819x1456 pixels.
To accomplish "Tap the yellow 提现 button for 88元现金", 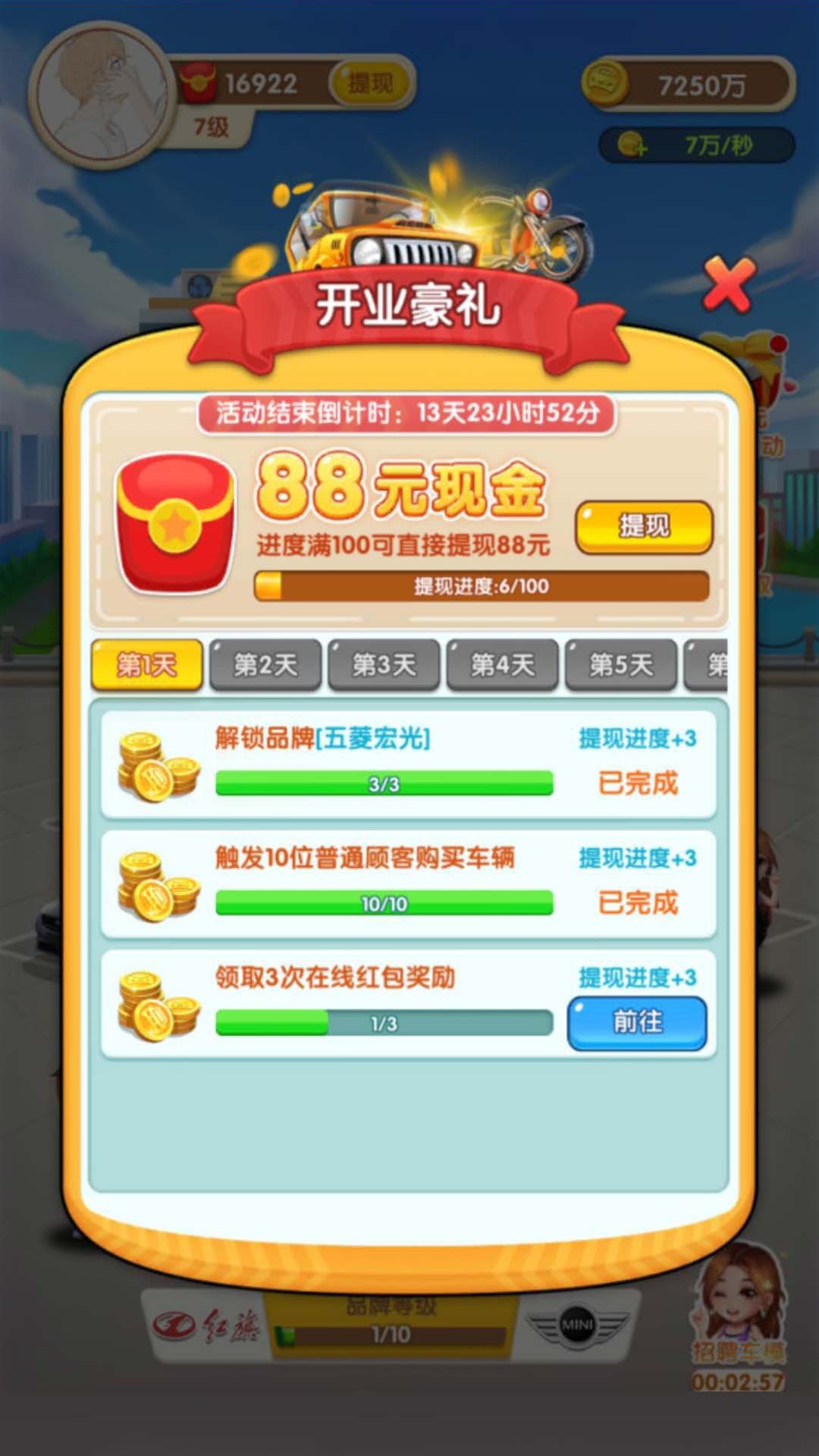I will pos(644,526).
